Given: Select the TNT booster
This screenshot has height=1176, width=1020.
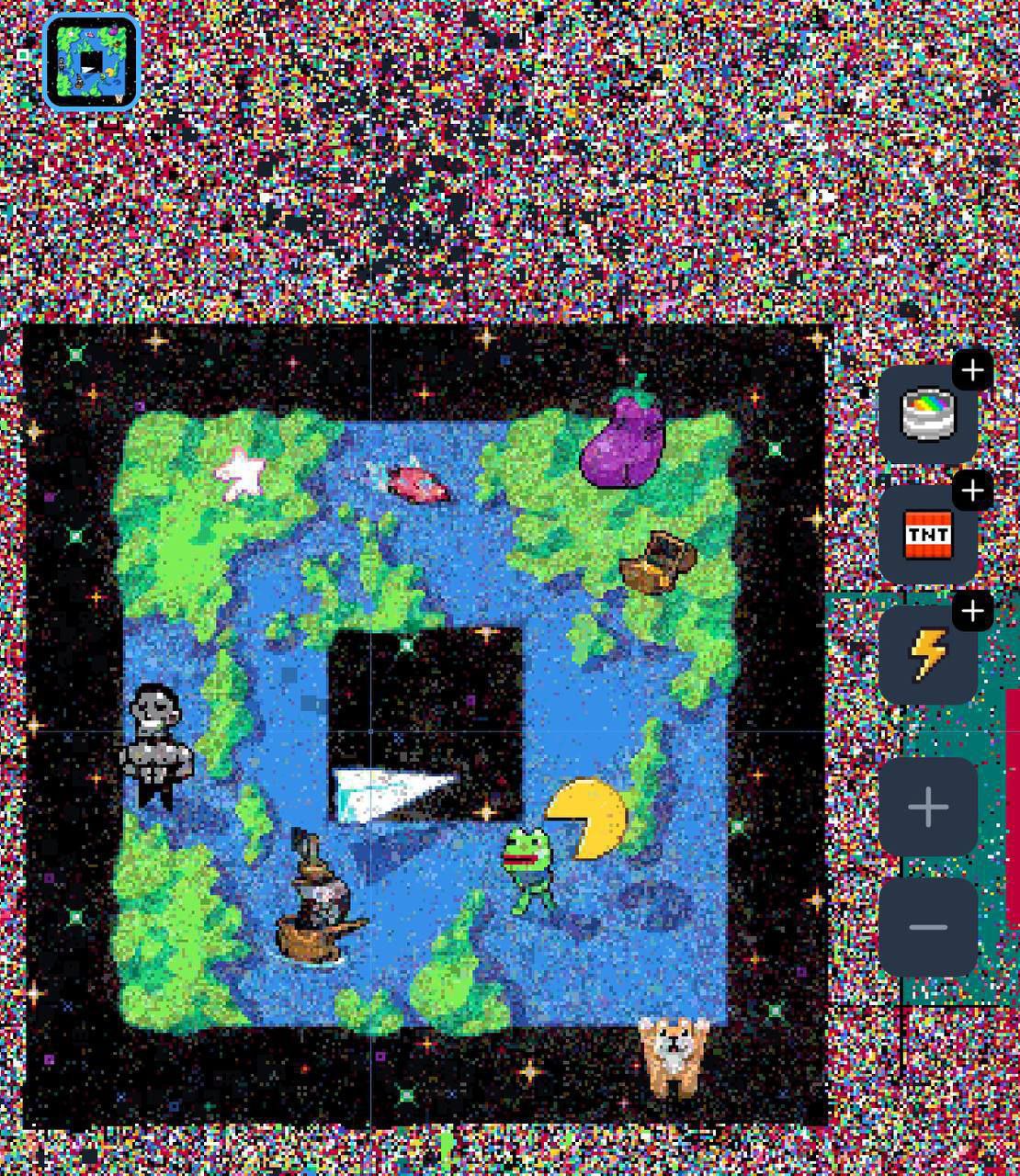Looking at the screenshot, I should pyautogui.click(x=927, y=536).
